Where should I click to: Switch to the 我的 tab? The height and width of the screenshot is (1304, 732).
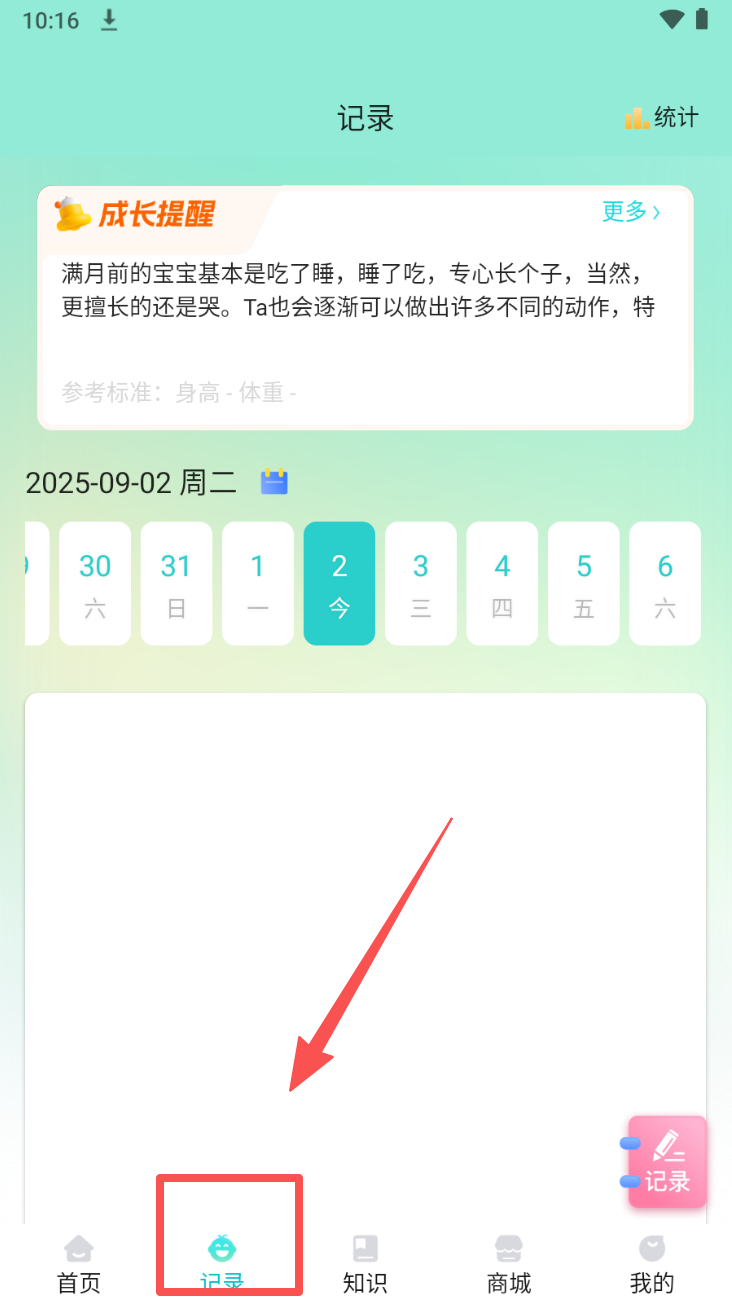pos(652,1263)
